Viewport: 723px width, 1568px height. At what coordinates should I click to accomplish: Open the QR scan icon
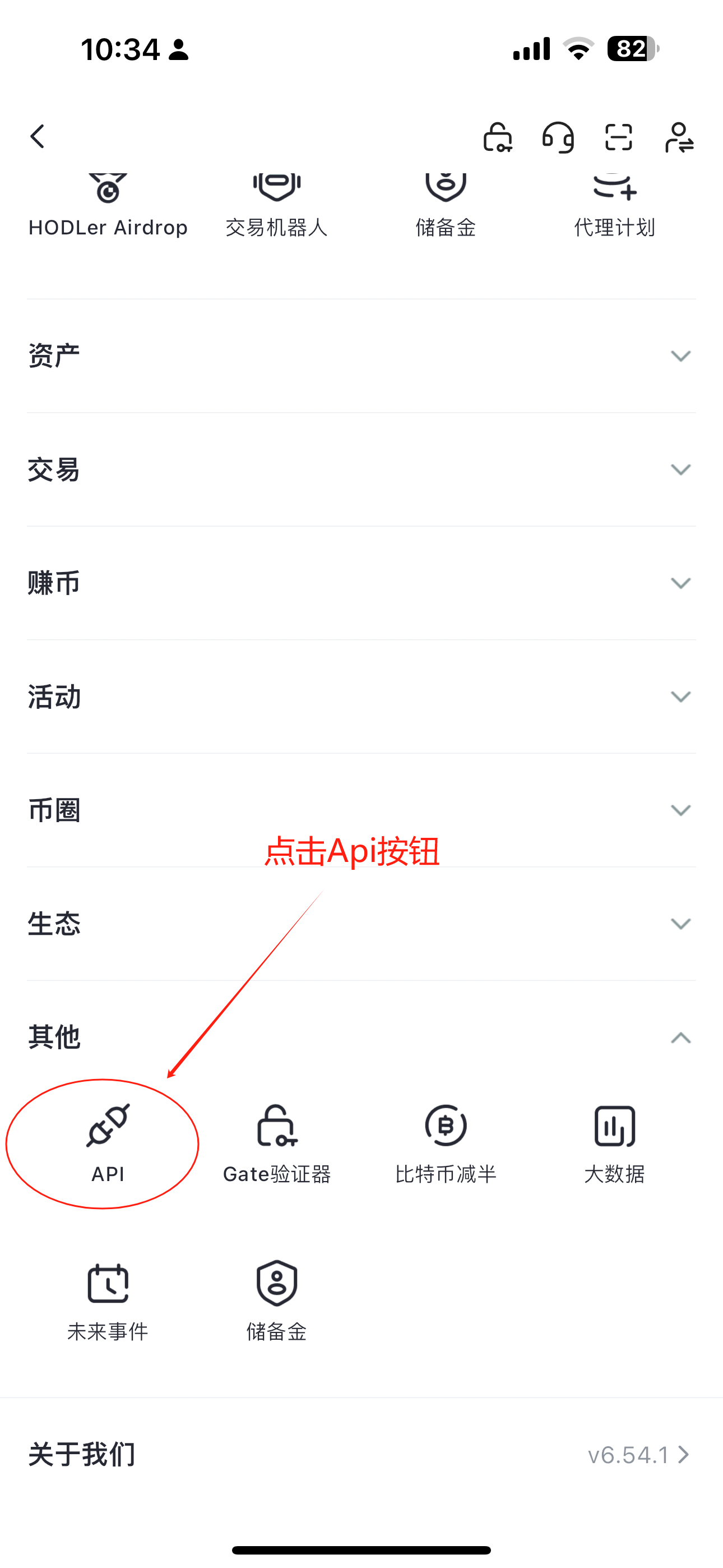click(618, 137)
